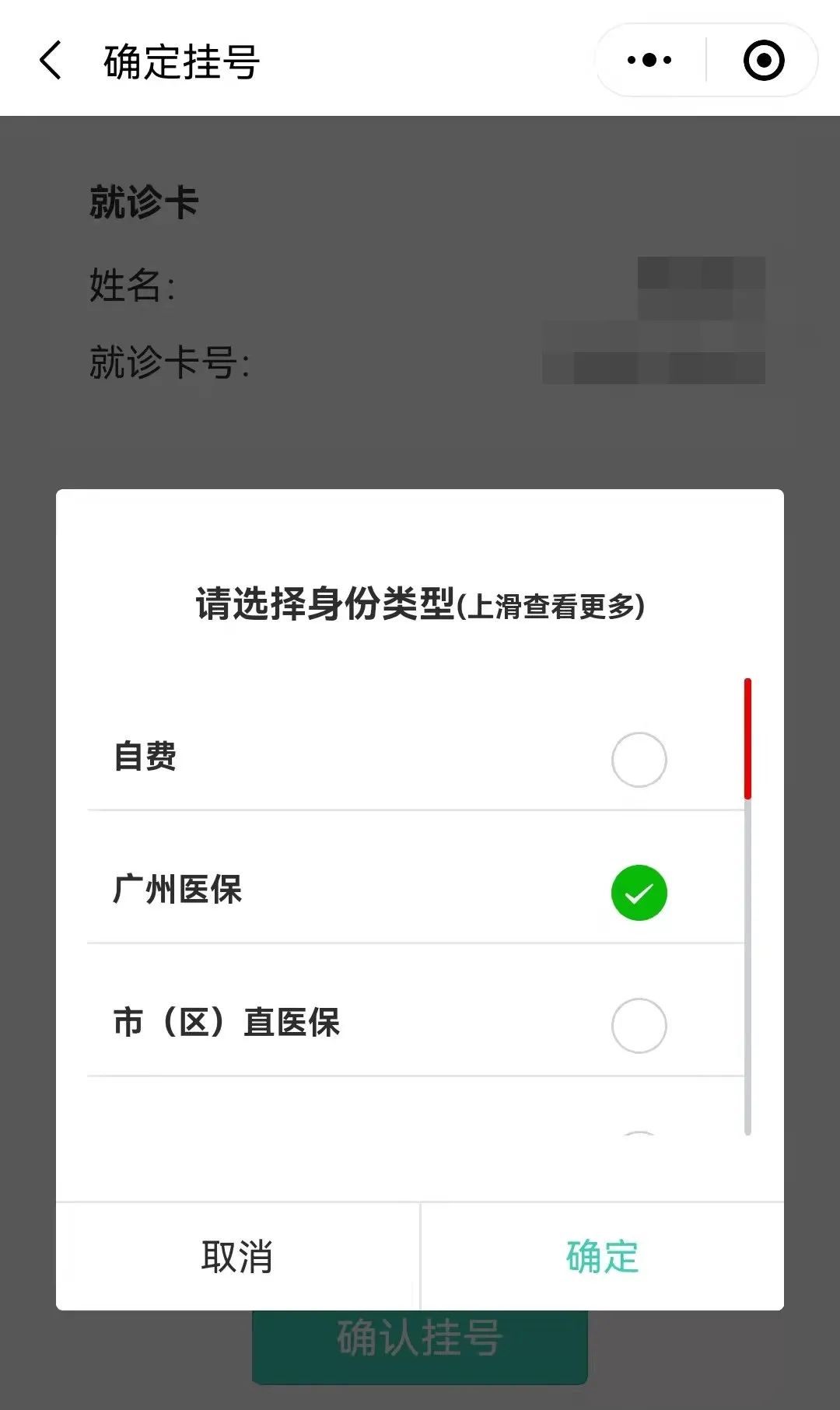This screenshot has width=840, height=1410.
Task: Tap the back arrow to leave 确定挂号
Action: (x=50, y=61)
